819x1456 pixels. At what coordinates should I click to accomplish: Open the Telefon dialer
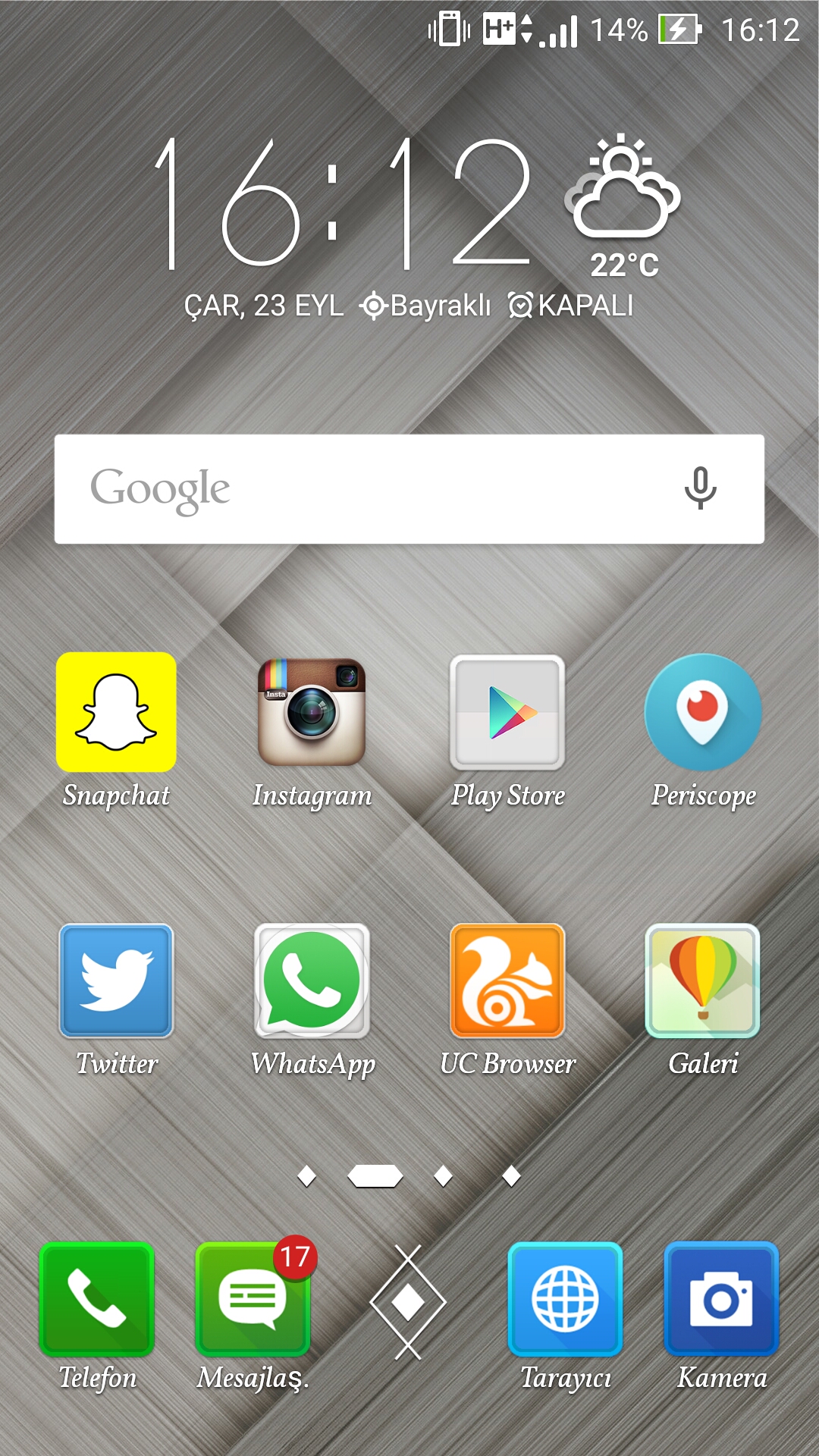(x=96, y=1299)
